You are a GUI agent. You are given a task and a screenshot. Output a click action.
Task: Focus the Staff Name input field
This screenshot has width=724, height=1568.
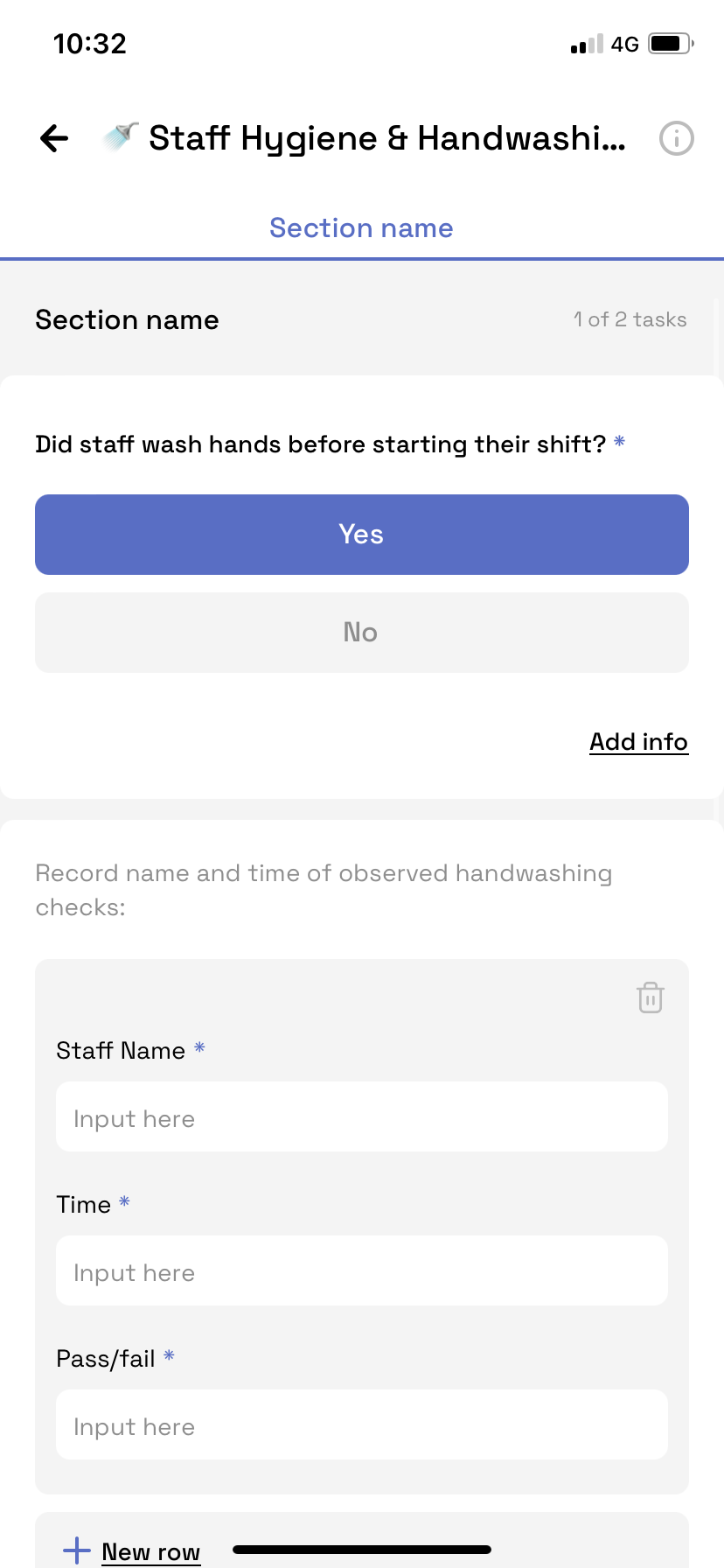point(361,1117)
